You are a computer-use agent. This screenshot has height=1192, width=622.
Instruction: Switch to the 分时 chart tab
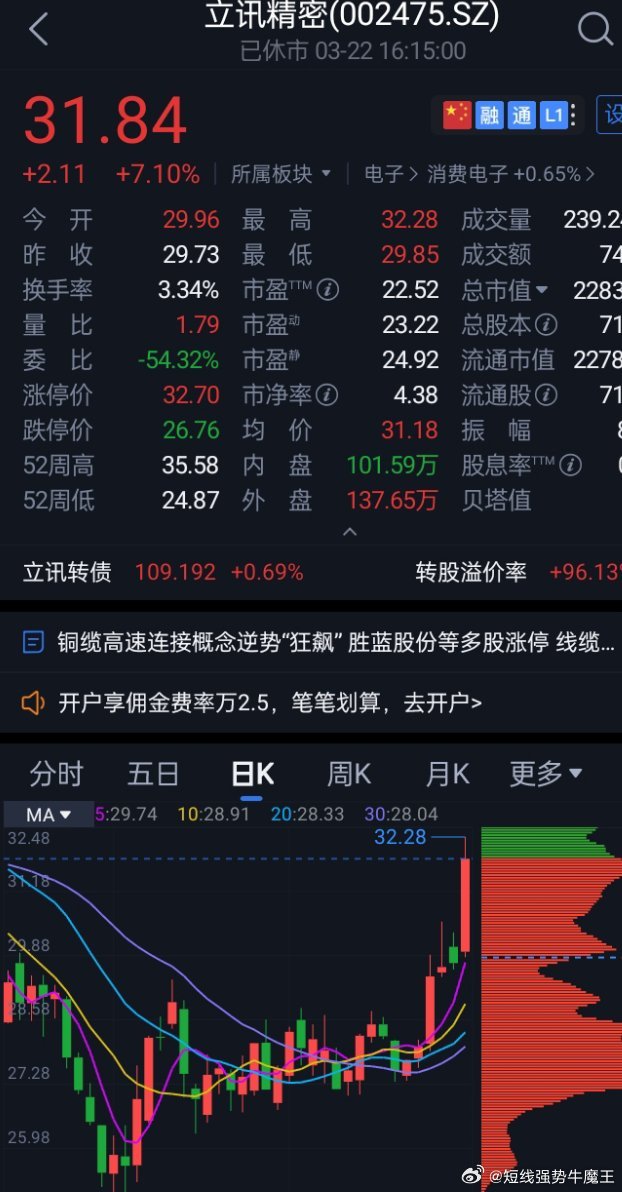coord(56,774)
